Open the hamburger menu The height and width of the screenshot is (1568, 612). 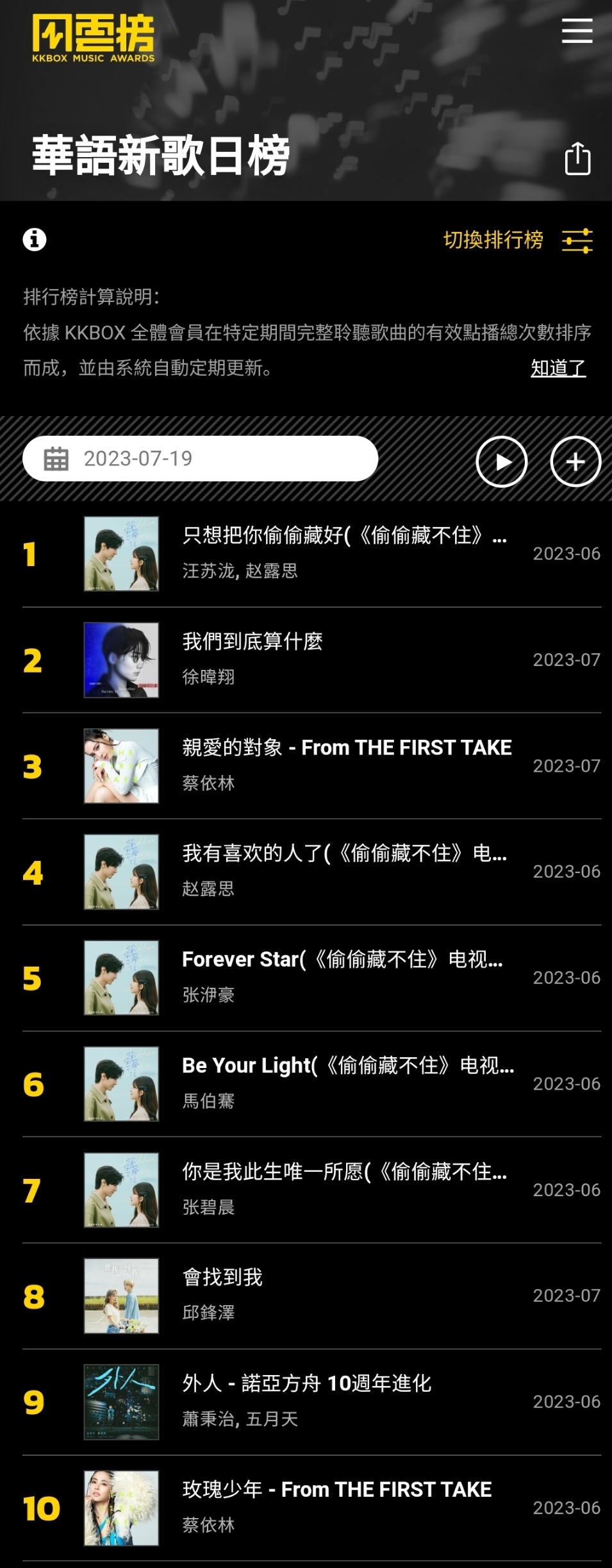577,31
